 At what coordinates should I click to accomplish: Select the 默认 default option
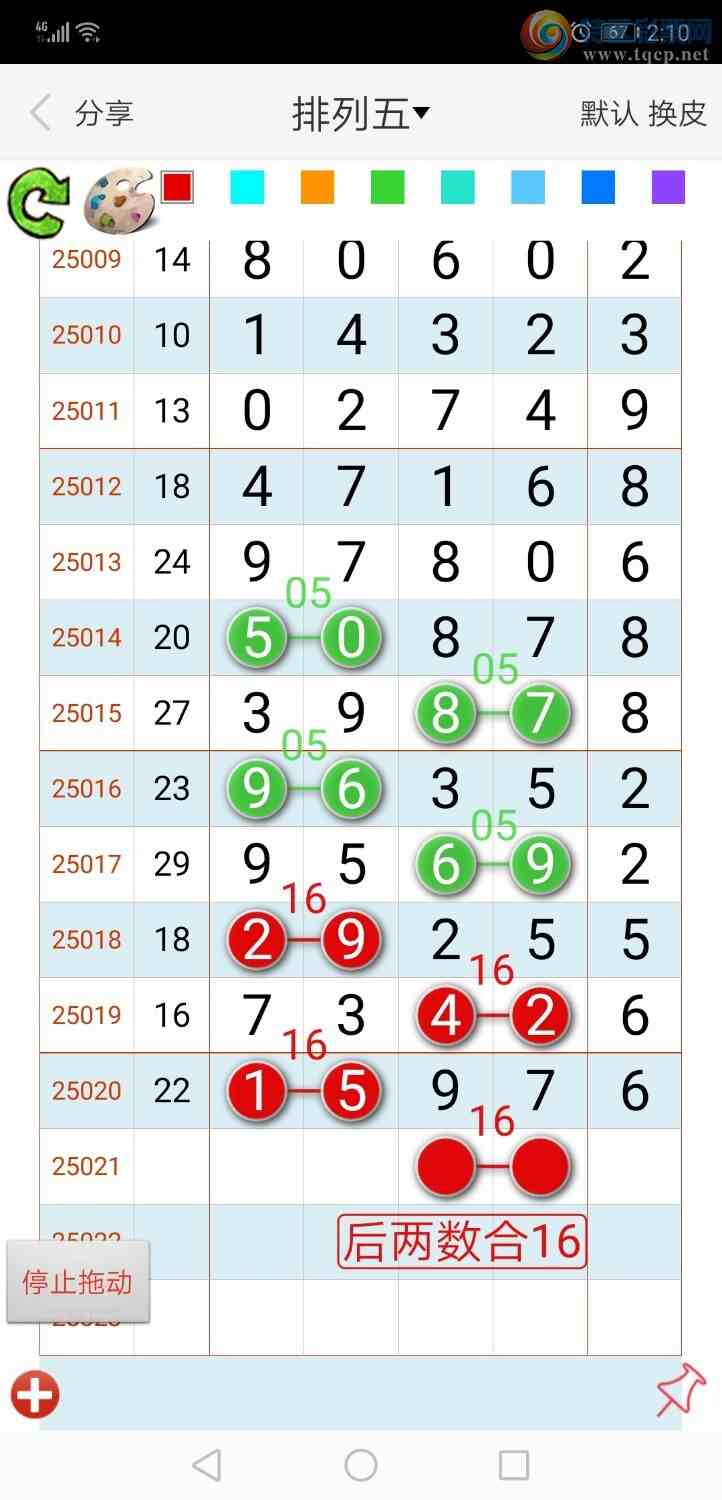609,113
